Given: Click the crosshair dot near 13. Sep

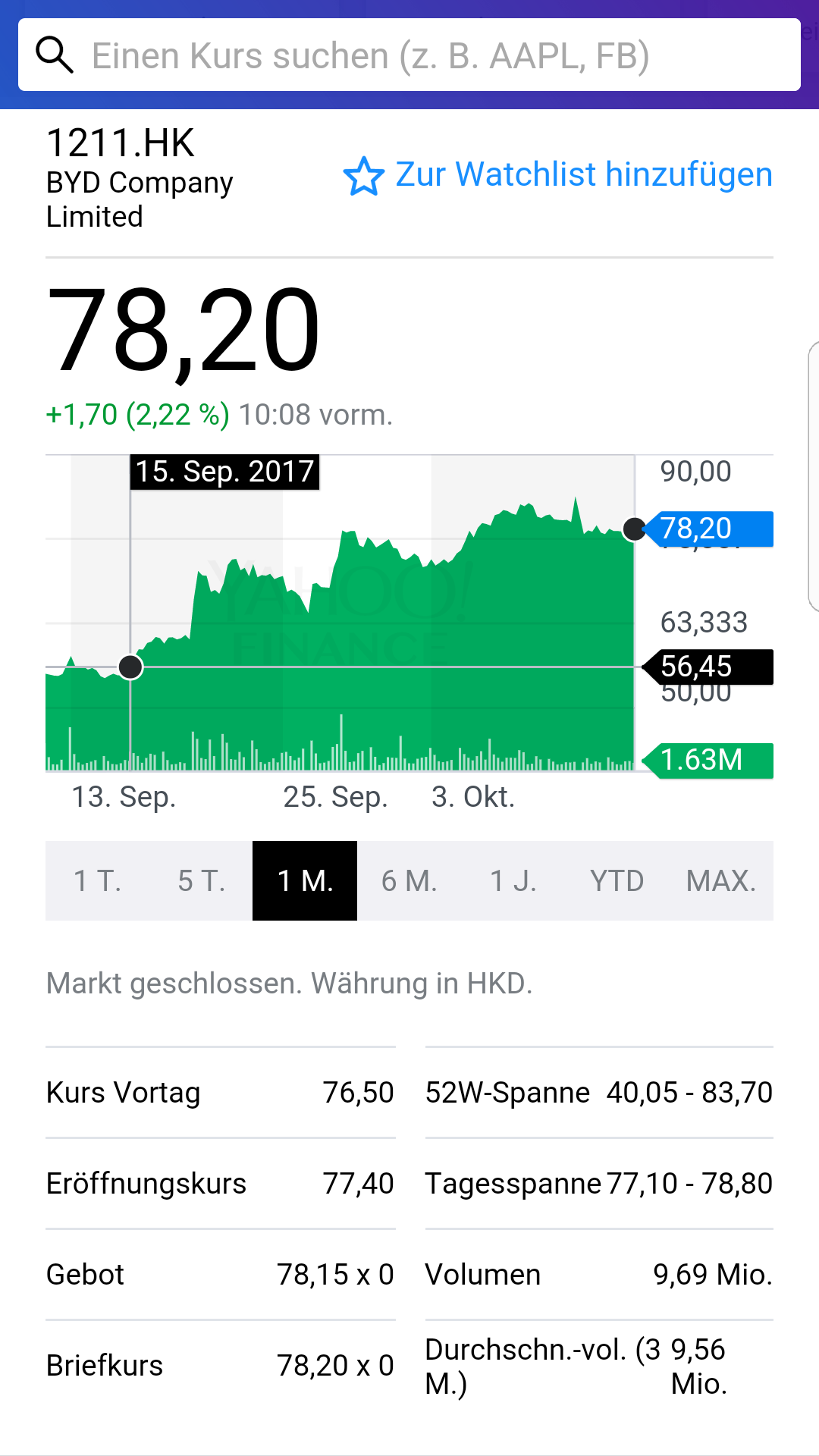Looking at the screenshot, I should [x=130, y=667].
